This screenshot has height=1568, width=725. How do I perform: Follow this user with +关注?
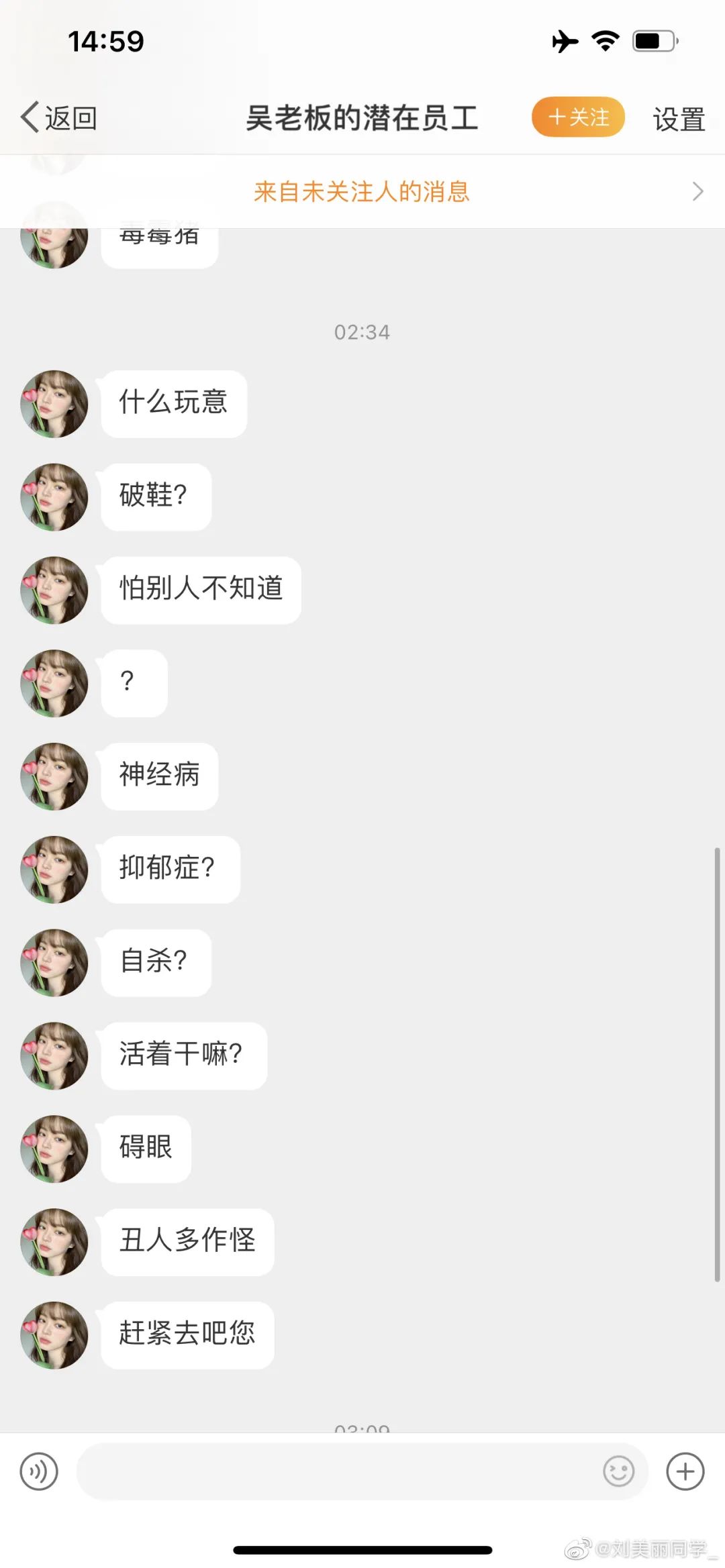[578, 117]
